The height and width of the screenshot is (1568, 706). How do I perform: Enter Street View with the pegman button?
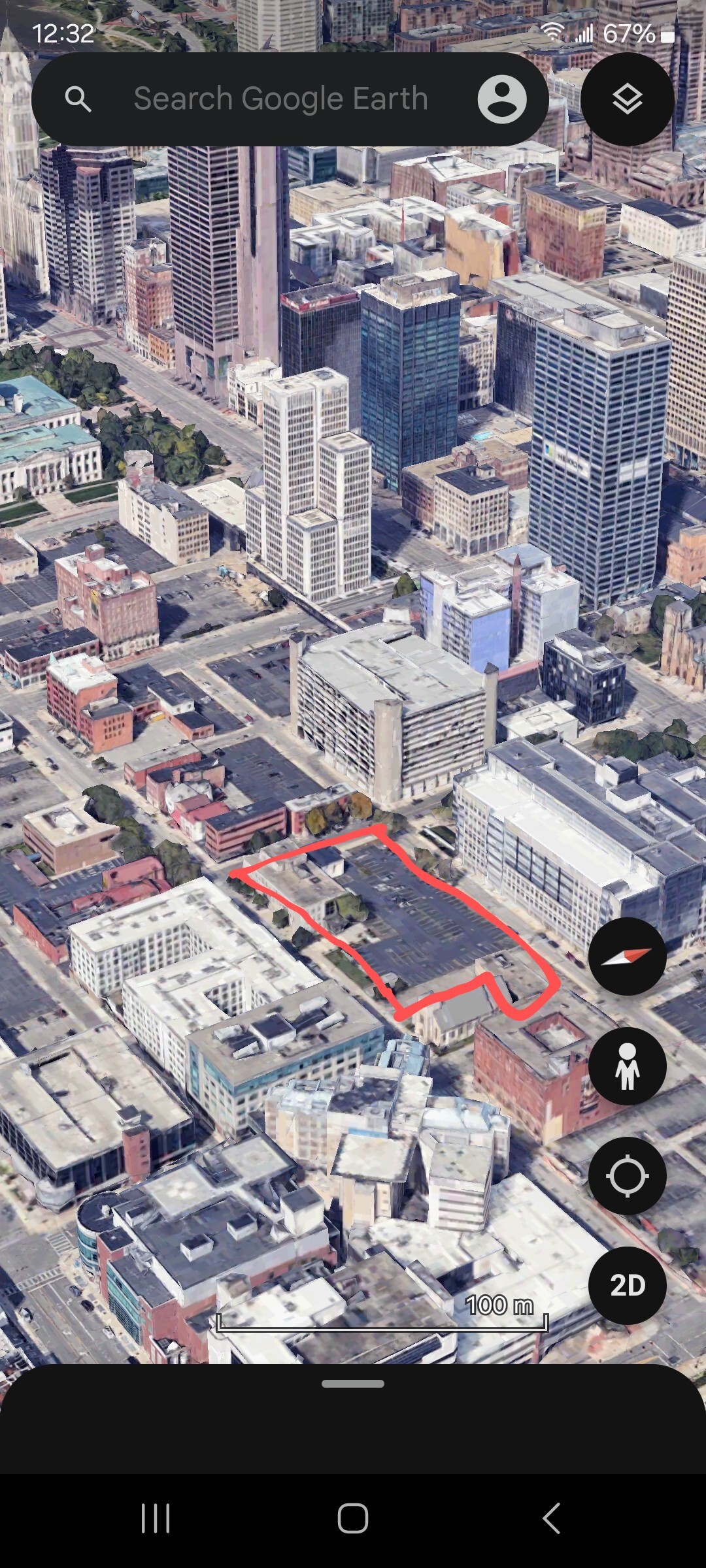627,1066
